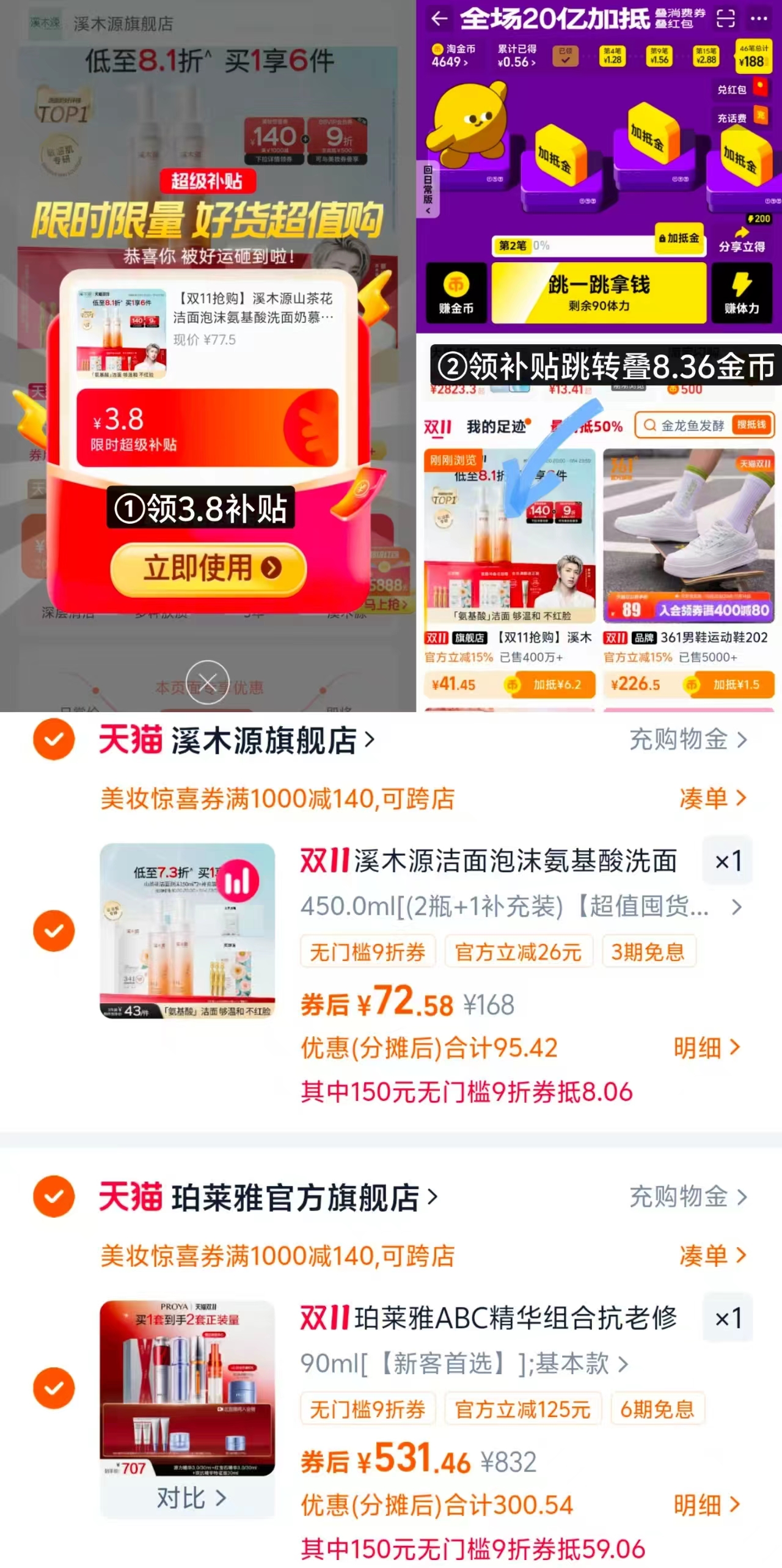This screenshot has width=782, height=1568.
Task: Open the QR code scanner icon
Action: point(725,18)
